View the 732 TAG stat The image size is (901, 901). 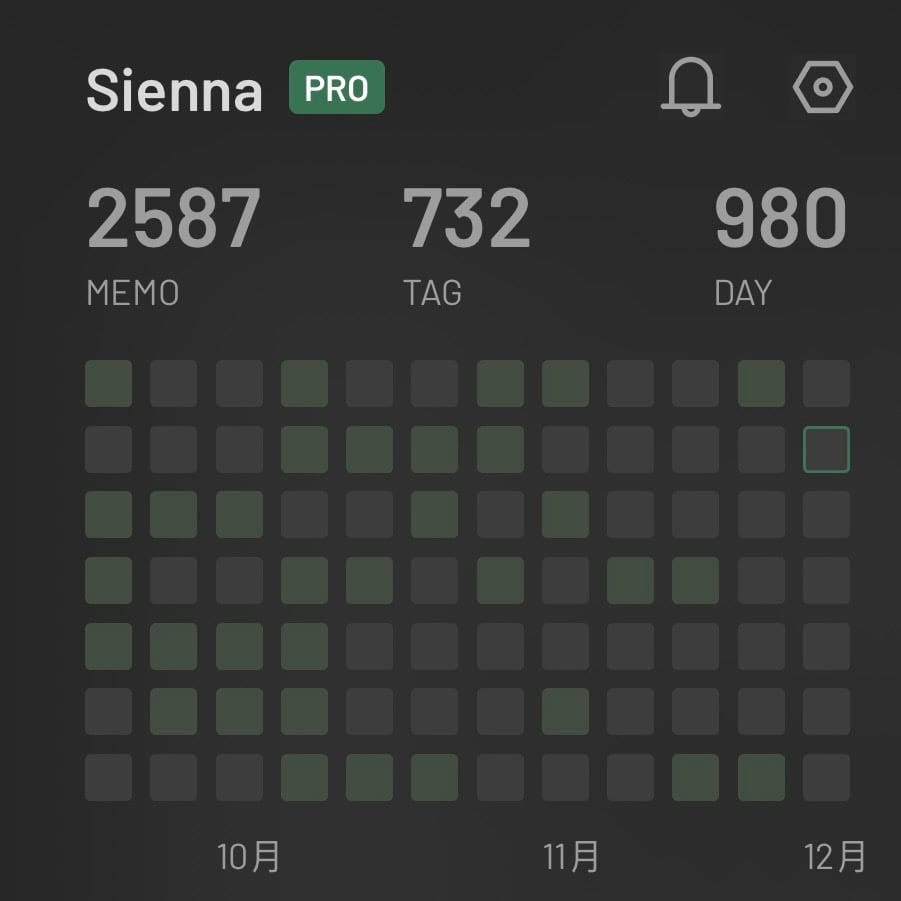pos(465,243)
